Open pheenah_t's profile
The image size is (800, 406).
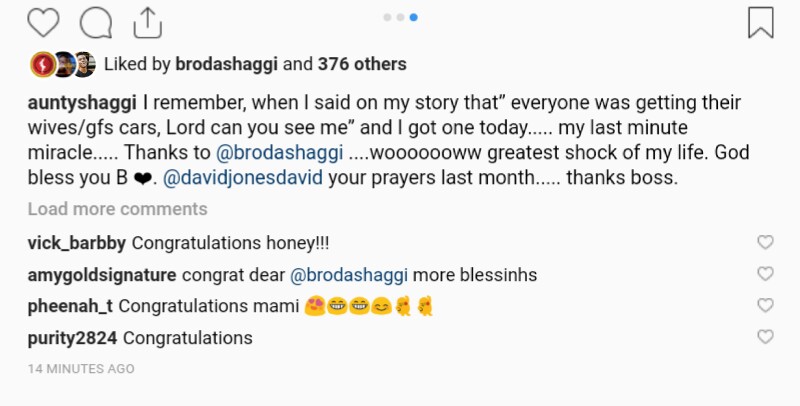point(71,306)
